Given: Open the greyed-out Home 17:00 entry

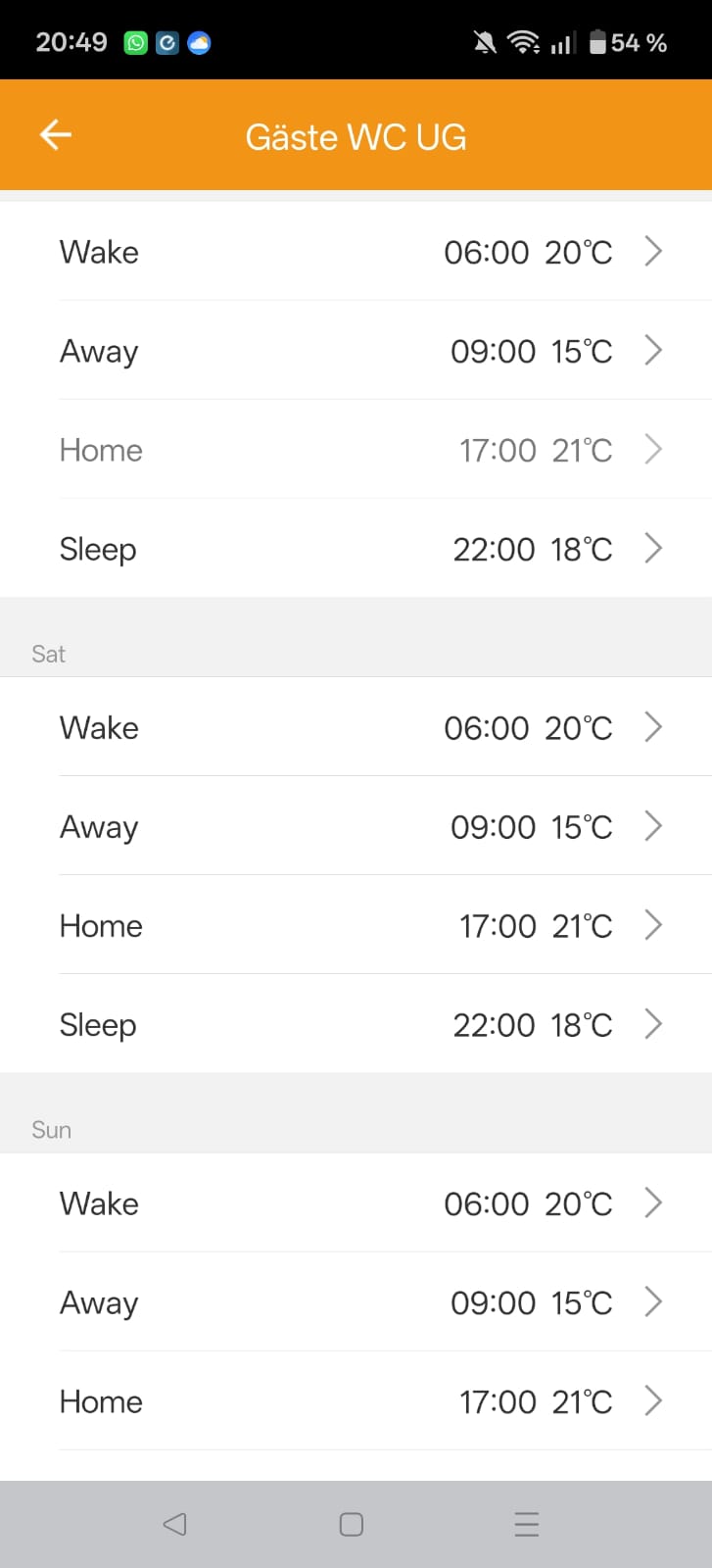Looking at the screenshot, I should 356,450.
